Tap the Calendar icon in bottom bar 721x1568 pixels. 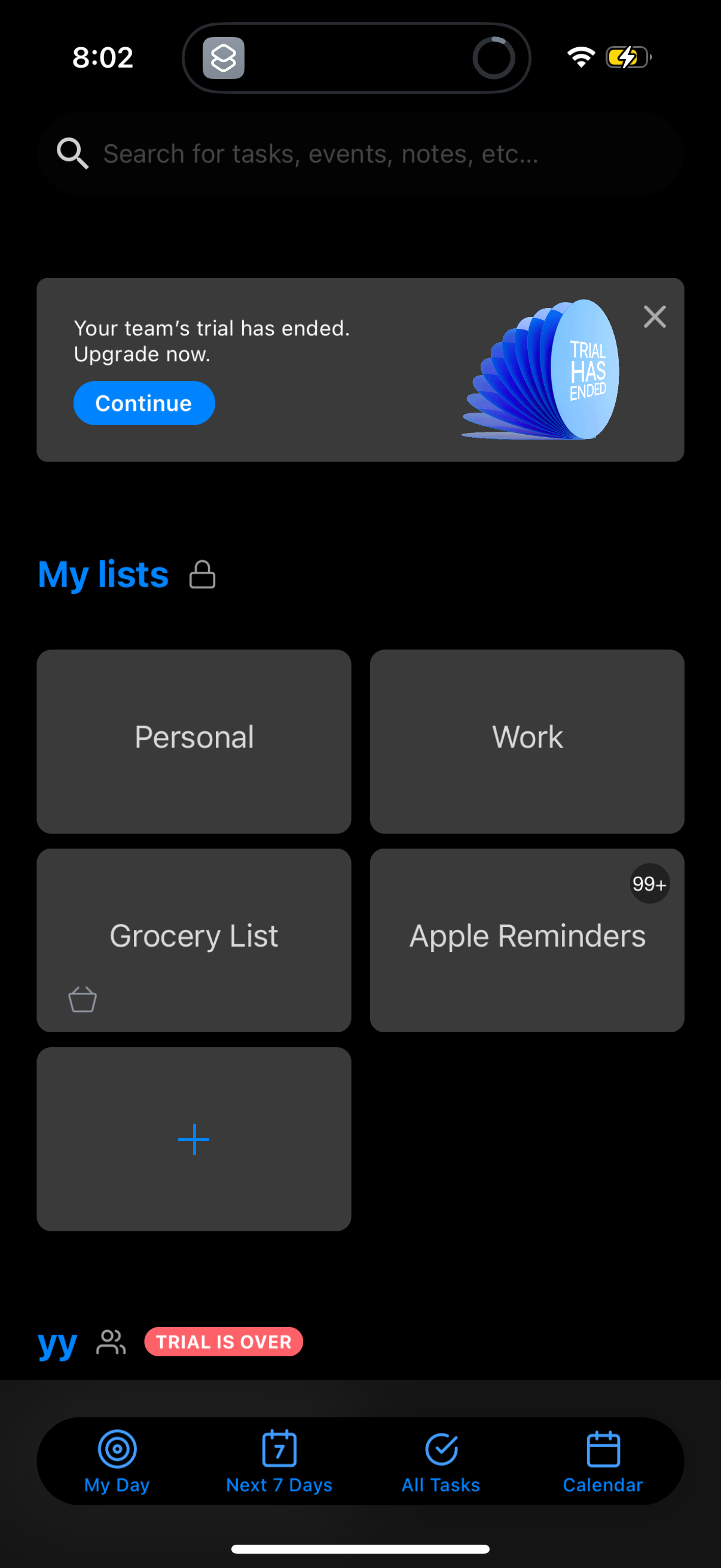[603, 1448]
